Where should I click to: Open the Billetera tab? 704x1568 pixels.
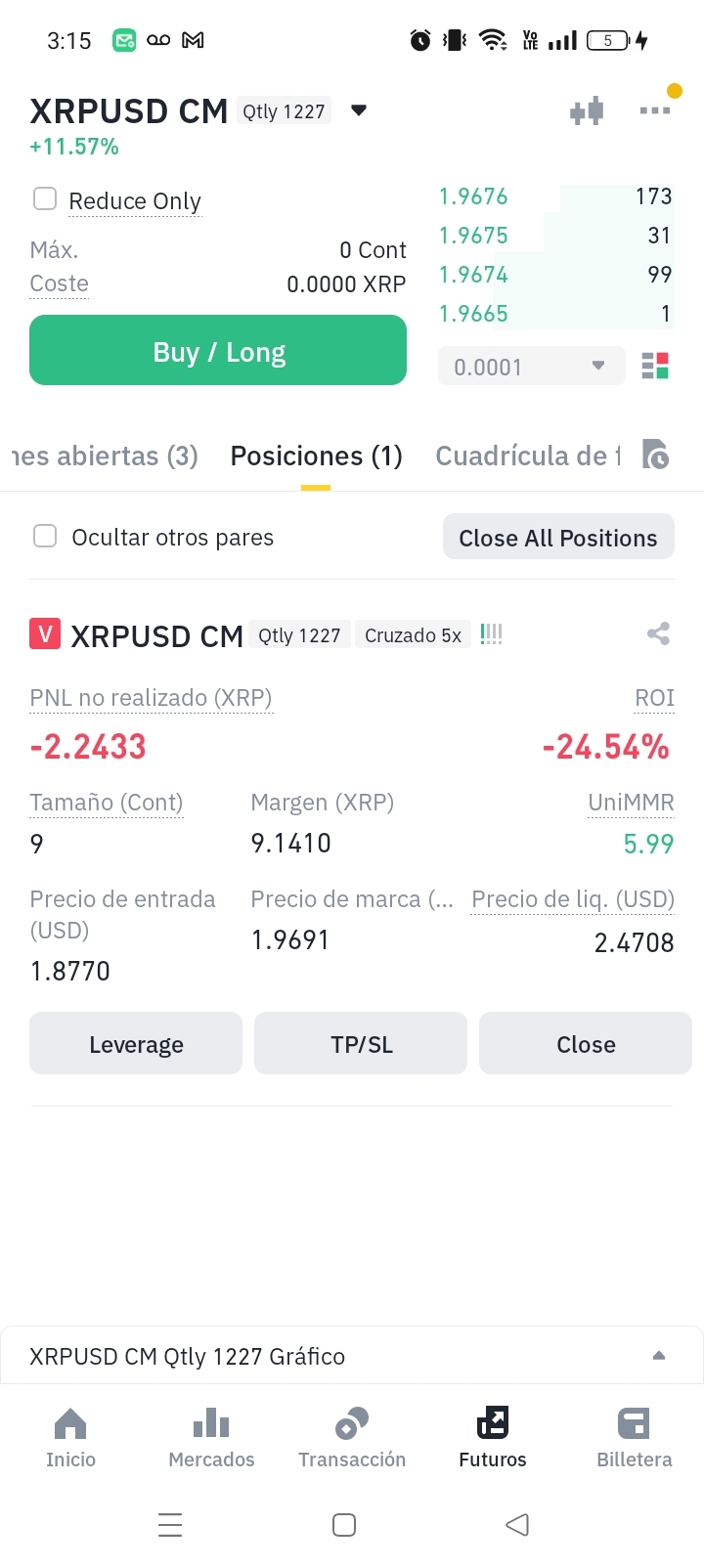pyautogui.click(x=634, y=1438)
